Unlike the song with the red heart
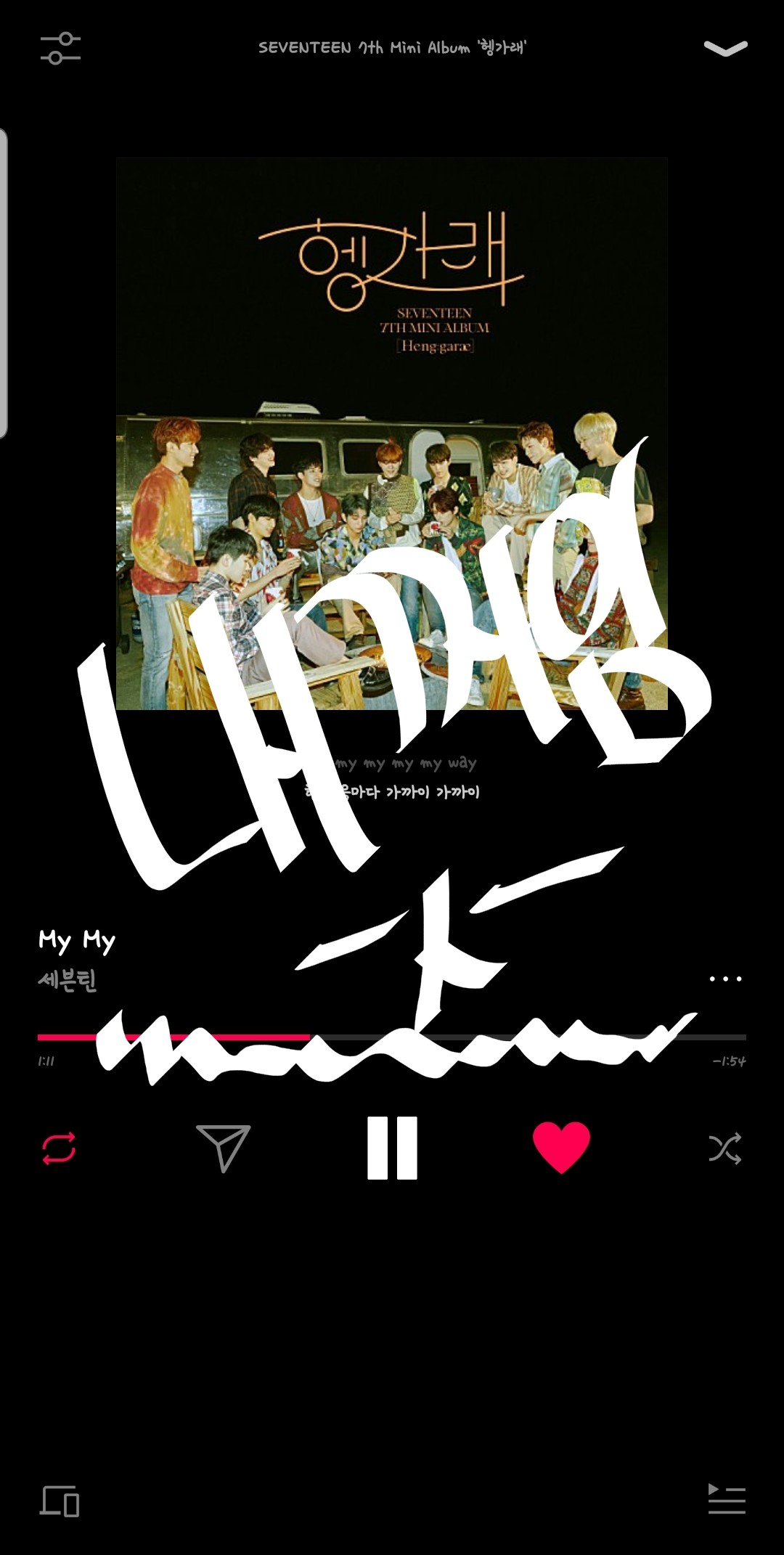 561,1147
